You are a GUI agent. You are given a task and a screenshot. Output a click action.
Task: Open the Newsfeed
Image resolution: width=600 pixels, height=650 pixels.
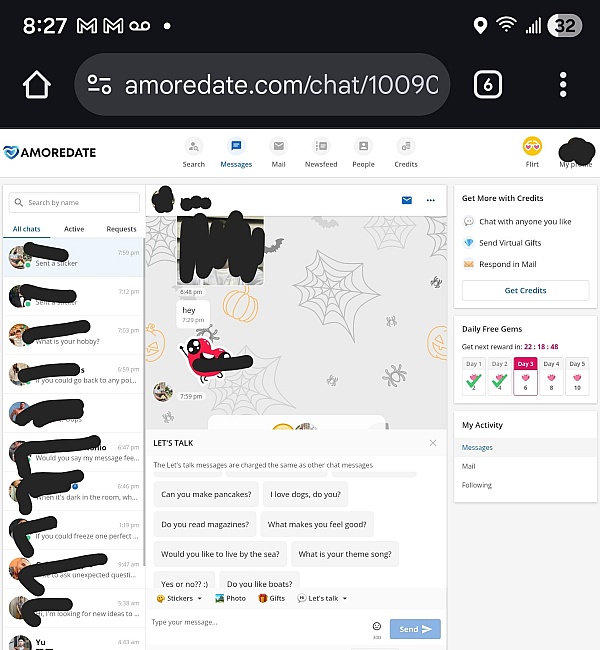pyautogui.click(x=321, y=152)
